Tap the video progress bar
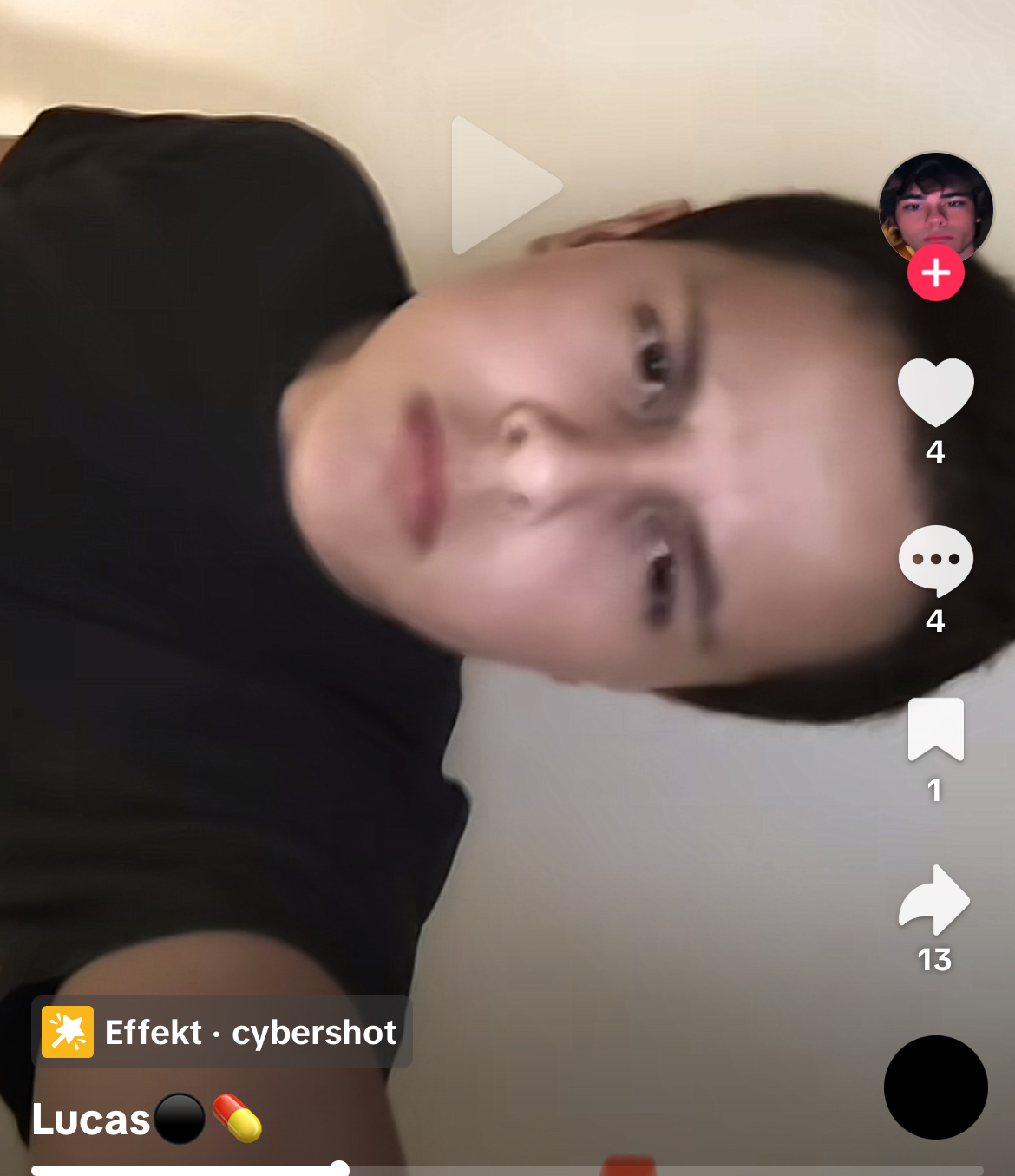 tap(507, 1169)
